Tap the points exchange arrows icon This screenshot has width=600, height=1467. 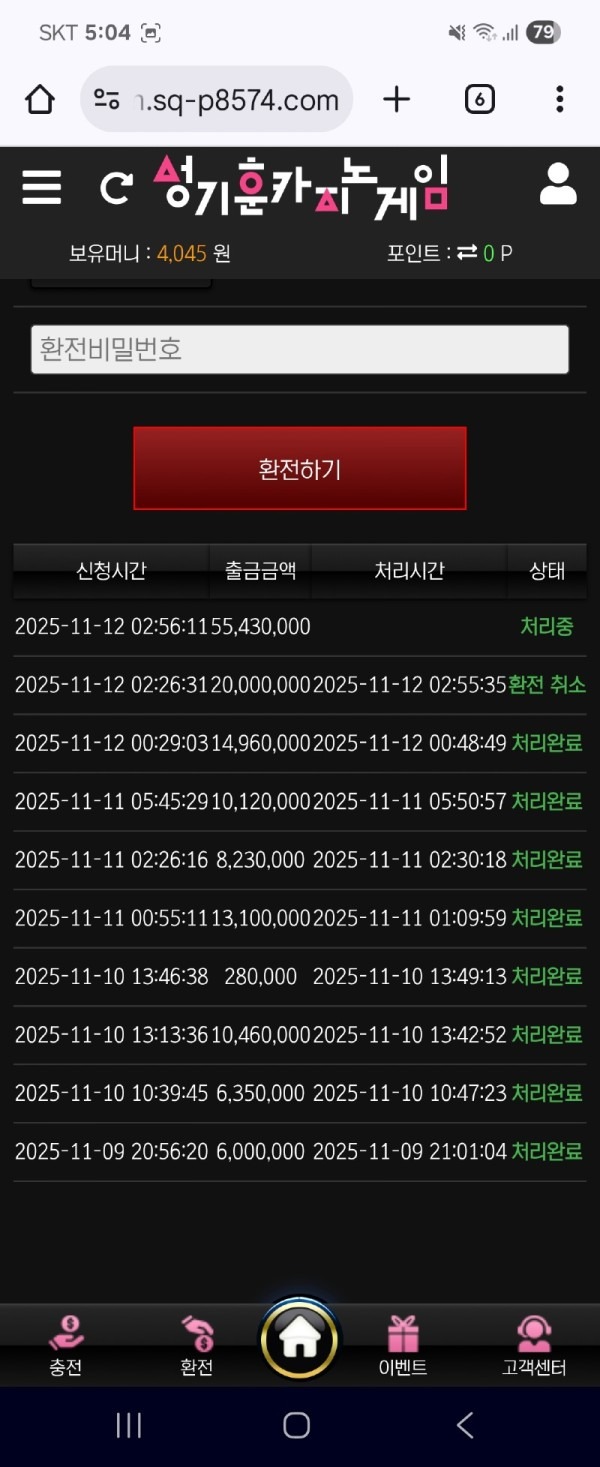(x=466, y=253)
